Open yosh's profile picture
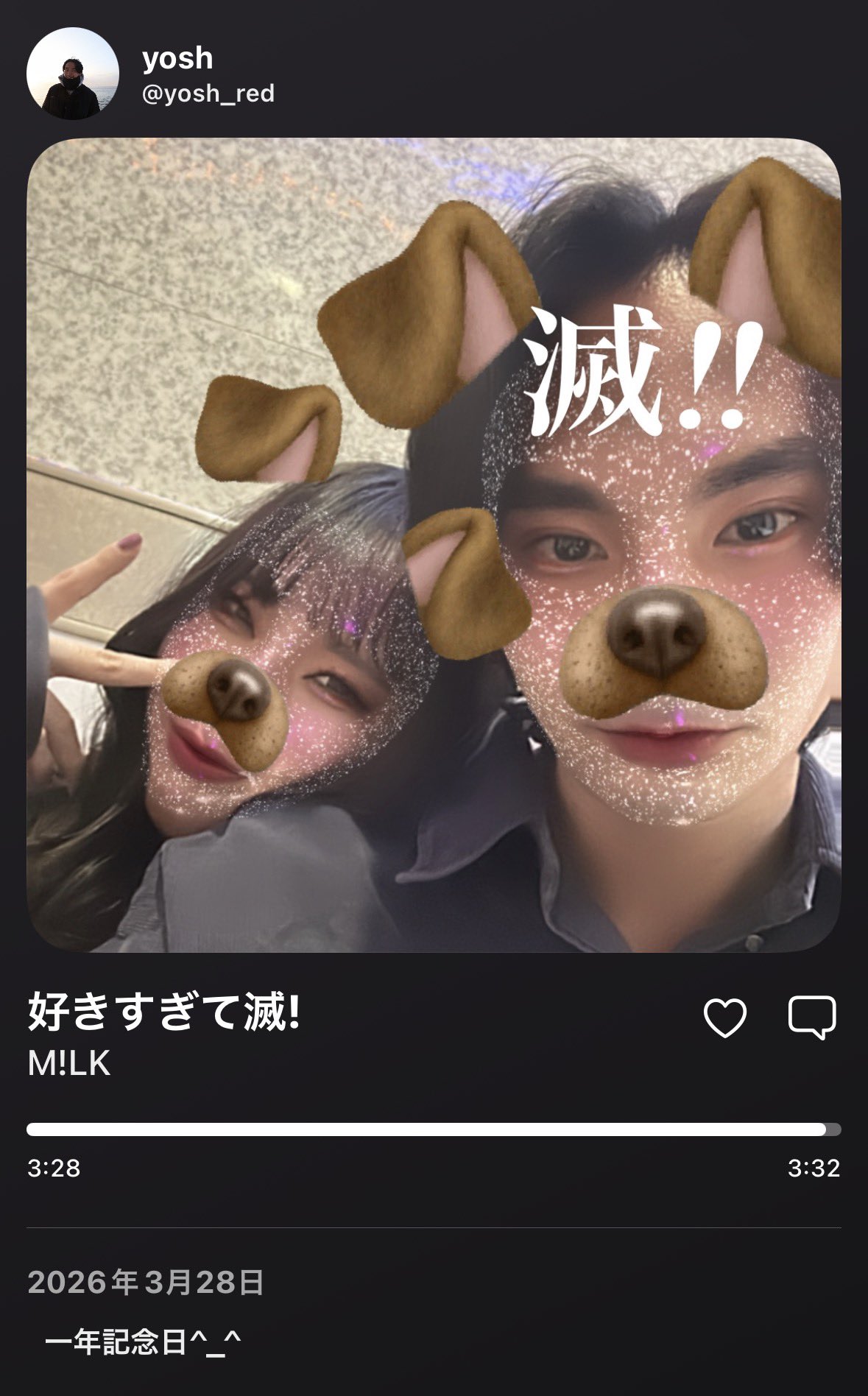This screenshot has width=868, height=1396. 72,73
